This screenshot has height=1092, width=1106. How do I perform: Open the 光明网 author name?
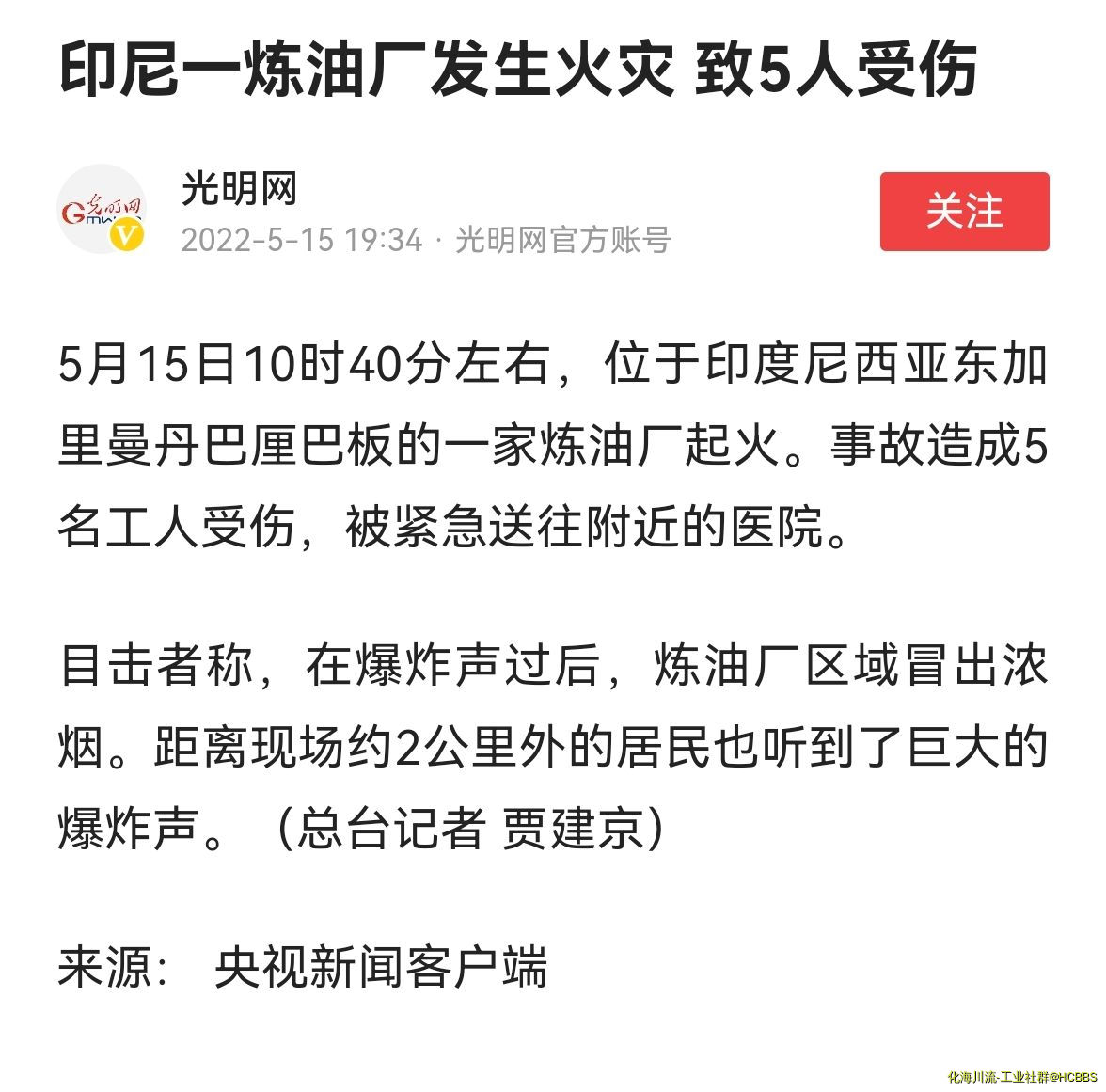(x=239, y=189)
